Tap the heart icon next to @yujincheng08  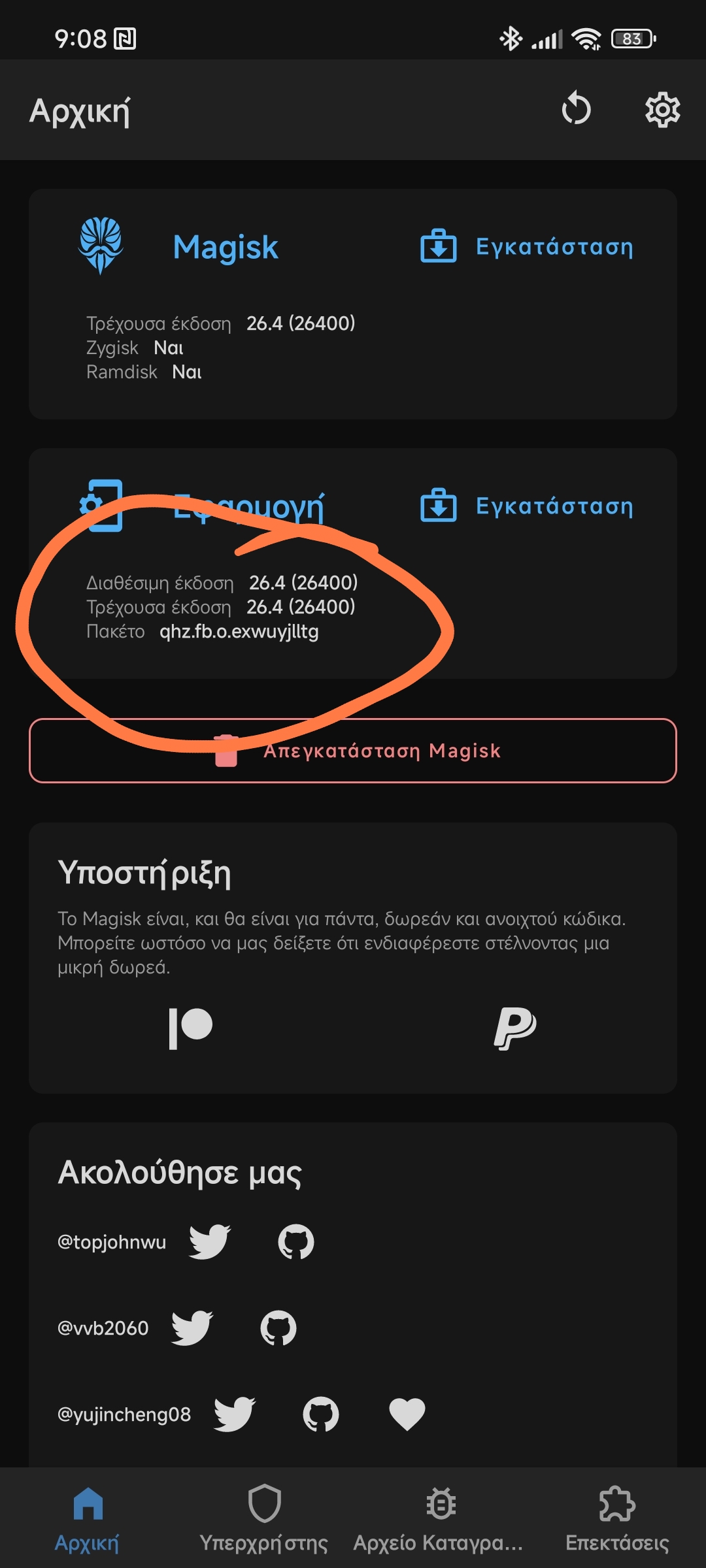(407, 1414)
